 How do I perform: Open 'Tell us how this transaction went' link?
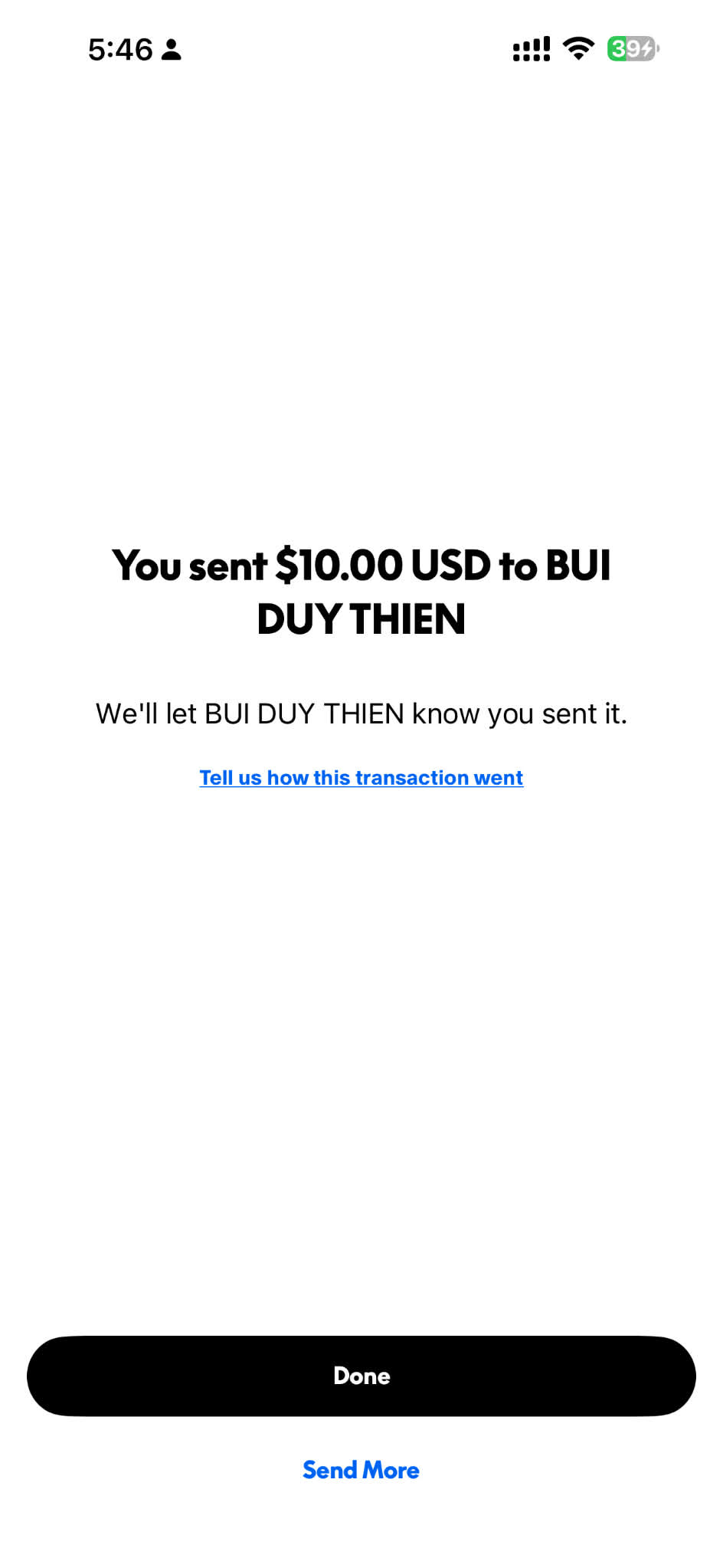click(361, 778)
